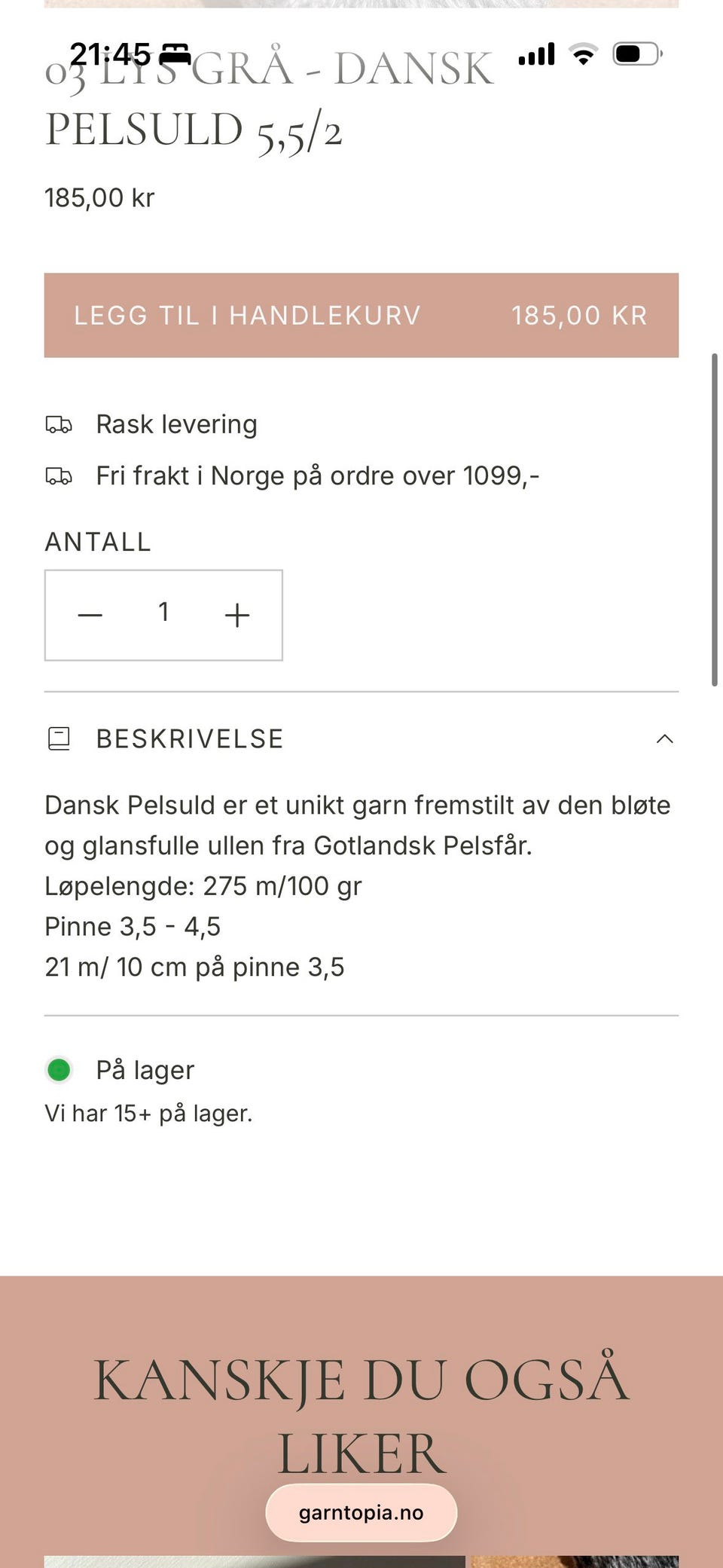Image resolution: width=723 pixels, height=1568 pixels.
Task: Tap the truck icon beside Rask levering
Action: point(60,424)
